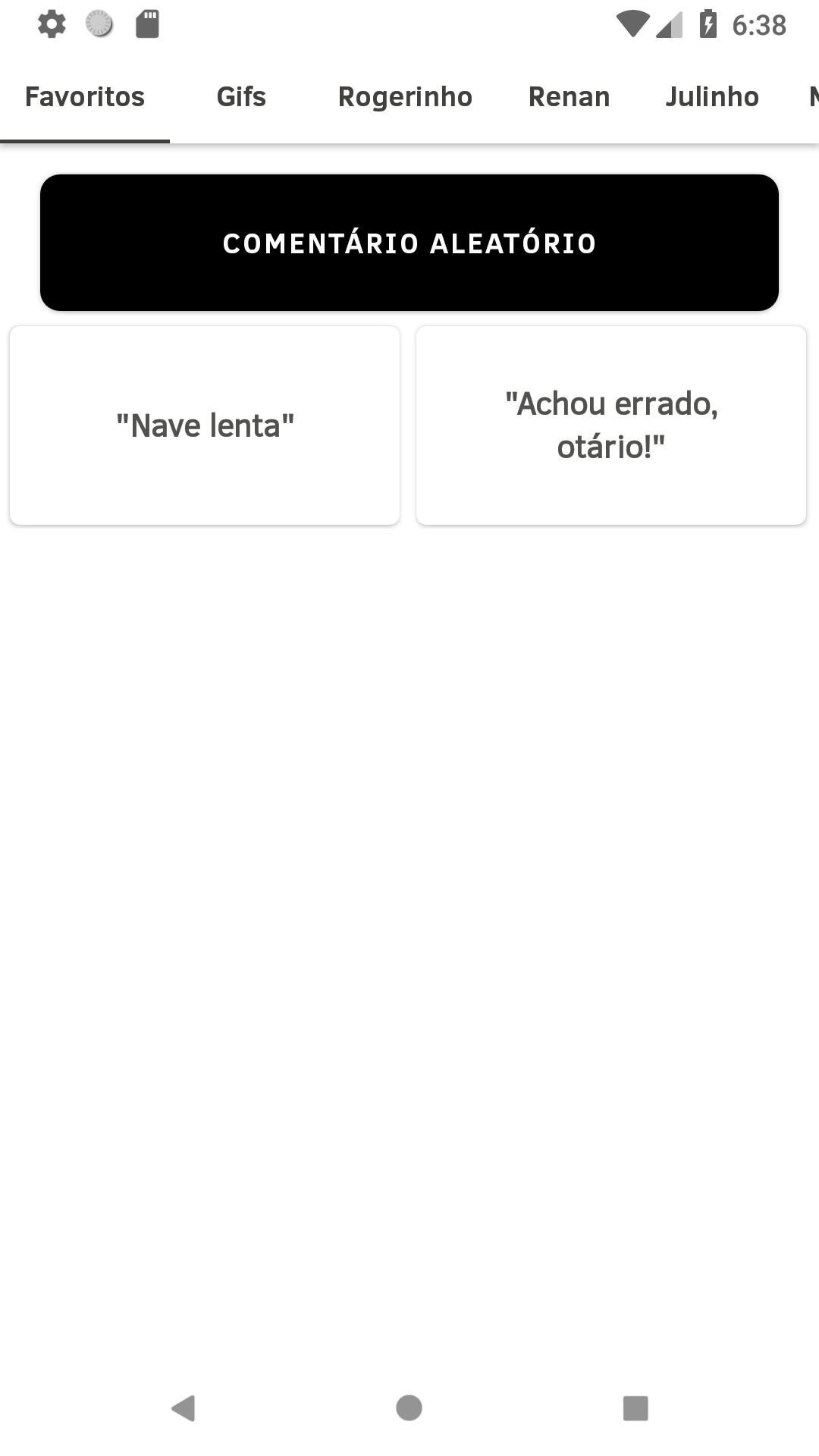Play the "Achou errado, otário!" sound

tap(611, 425)
